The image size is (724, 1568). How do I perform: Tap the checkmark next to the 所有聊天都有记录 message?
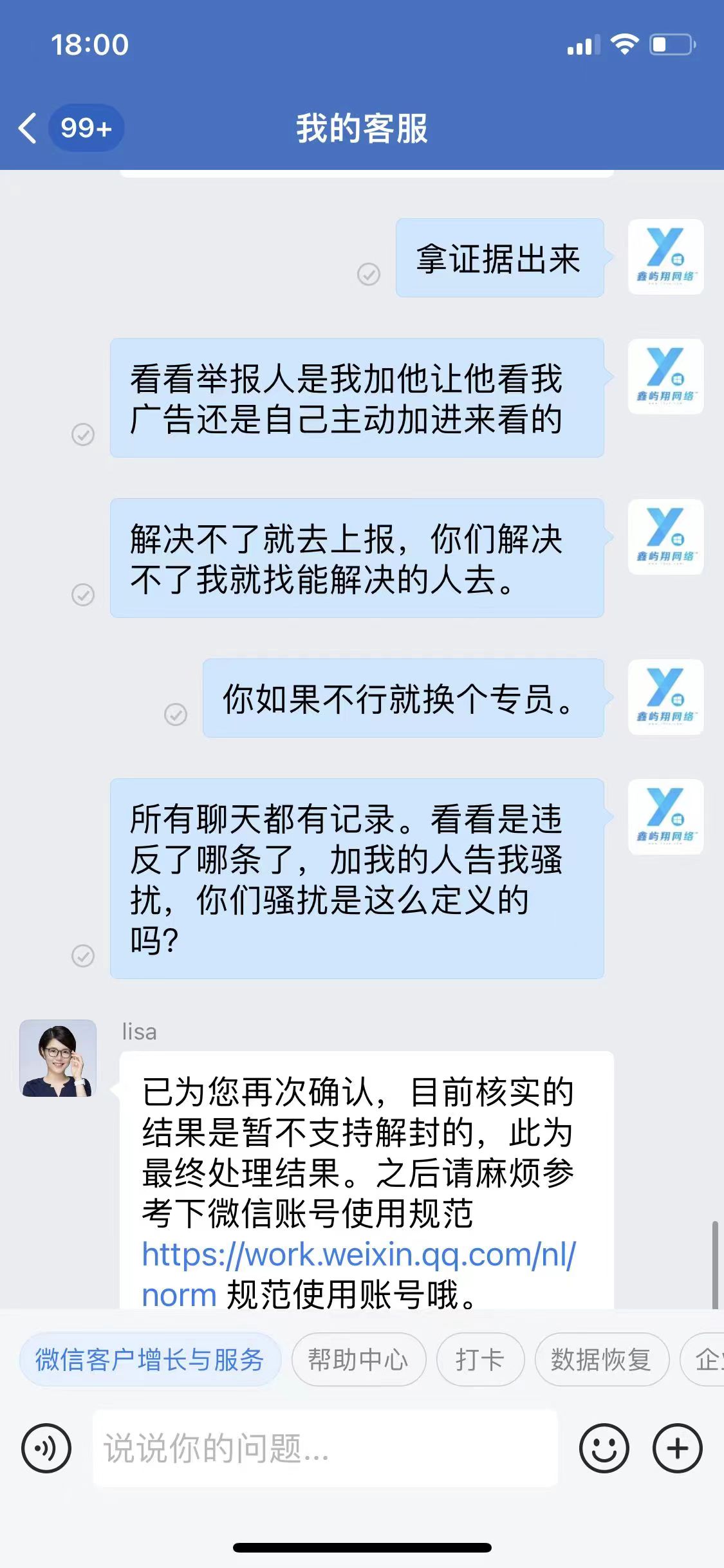click(84, 956)
